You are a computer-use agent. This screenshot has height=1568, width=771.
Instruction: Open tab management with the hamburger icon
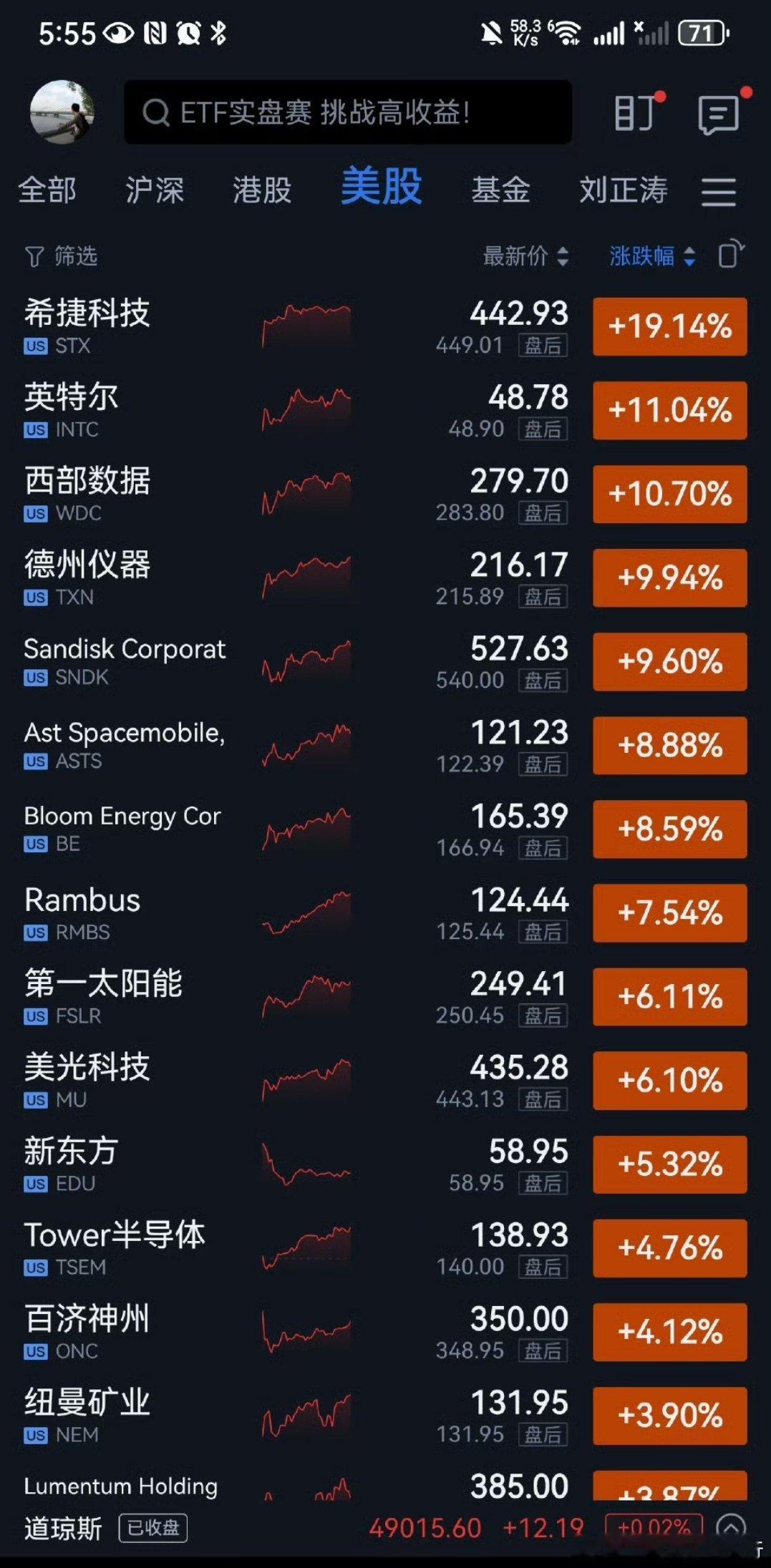[719, 191]
